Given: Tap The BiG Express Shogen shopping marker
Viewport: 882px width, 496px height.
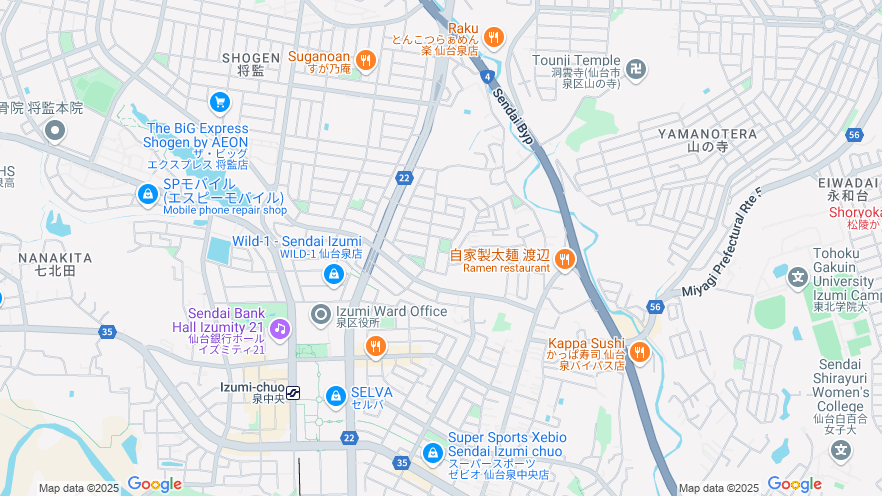Looking at the screenshot, I should tap(220, 102).
